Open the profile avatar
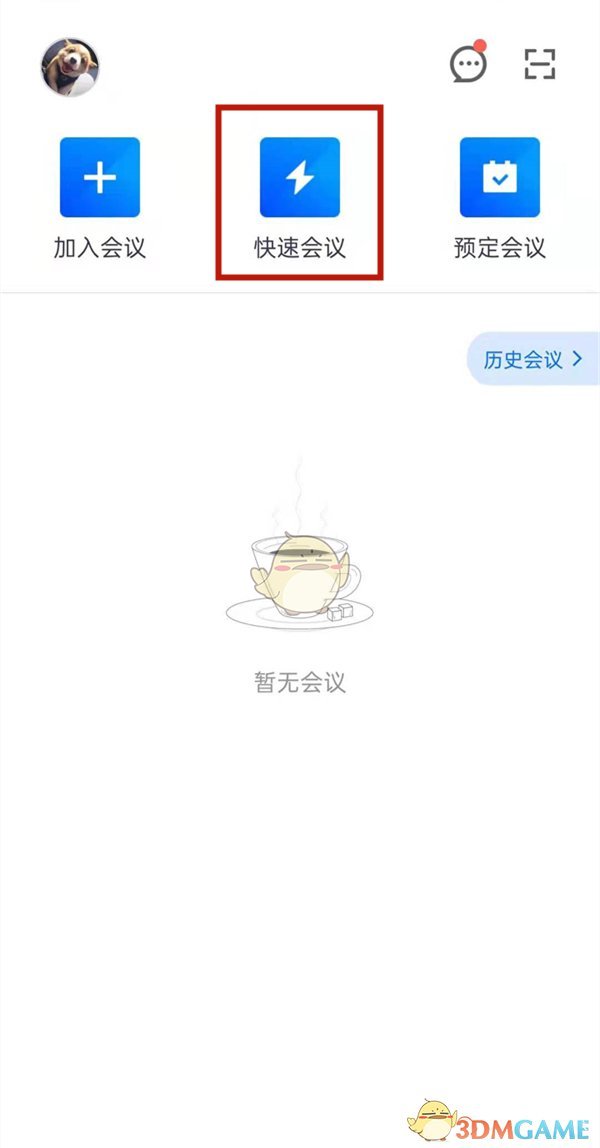The image size is (600, 1148). 69,67
